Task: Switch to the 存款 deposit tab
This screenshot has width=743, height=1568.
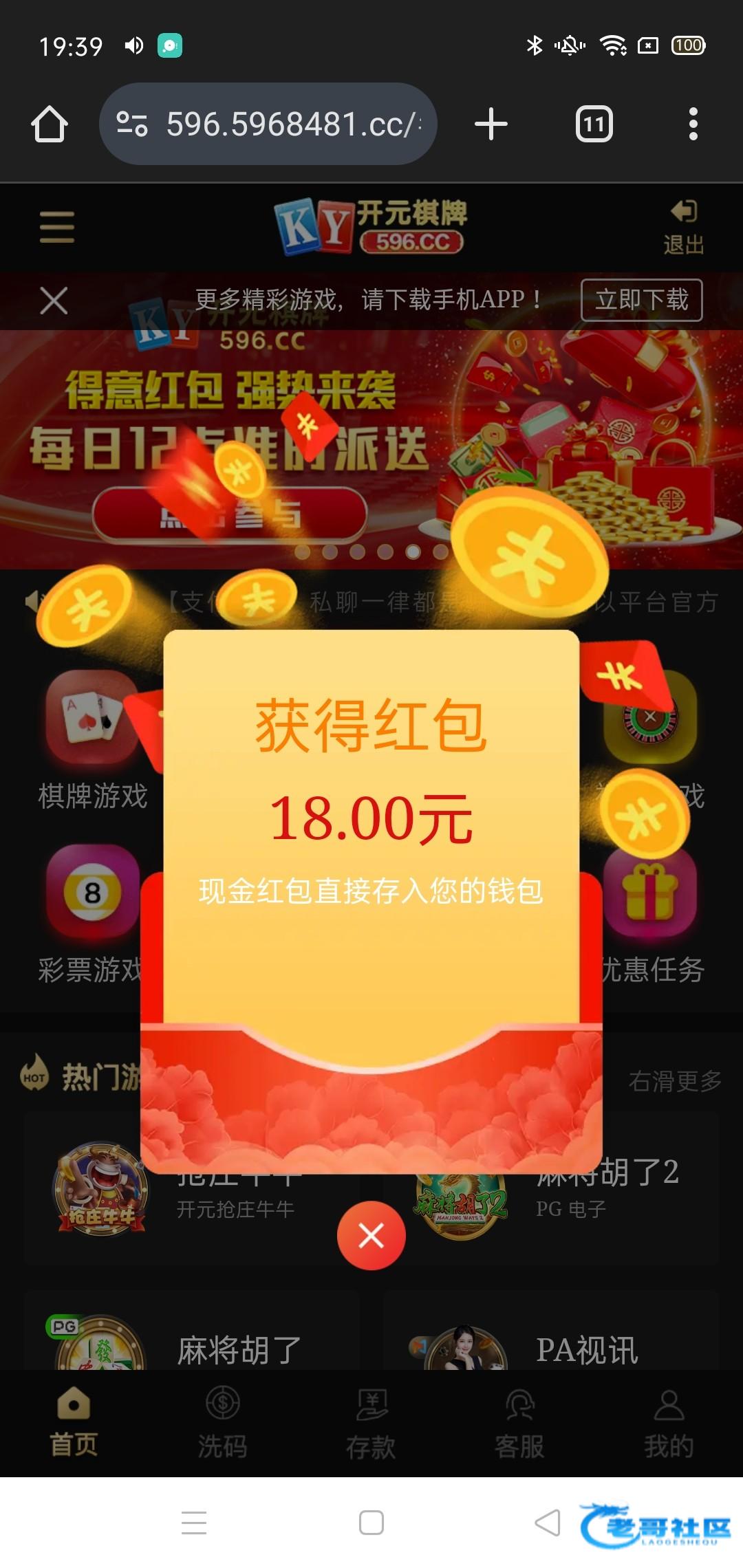Action: point(371,1422)
